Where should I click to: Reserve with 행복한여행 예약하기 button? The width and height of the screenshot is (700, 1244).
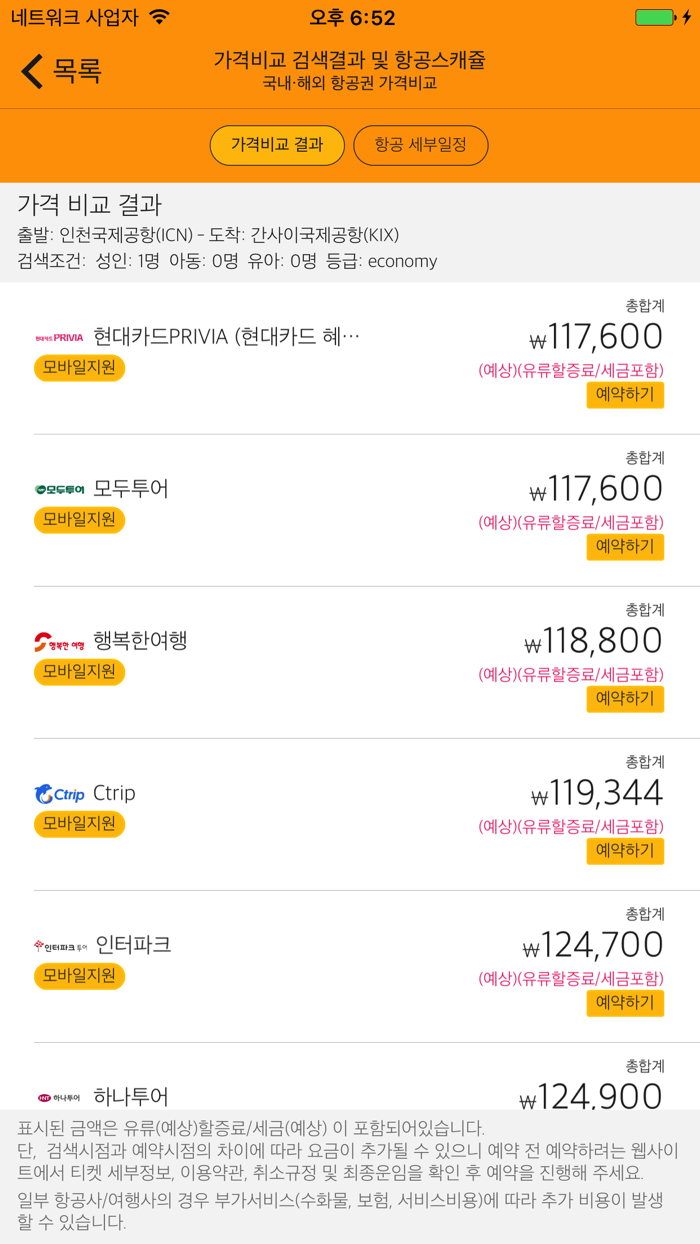pos(625,699)
